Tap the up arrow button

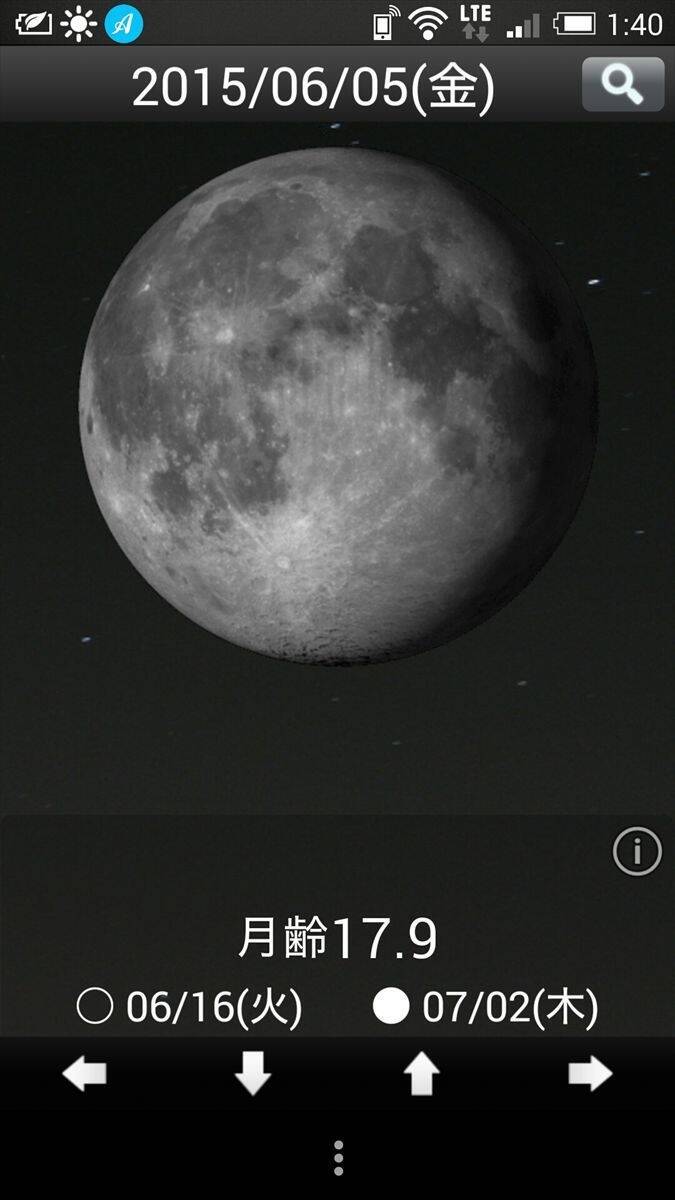click(421, 1075)
